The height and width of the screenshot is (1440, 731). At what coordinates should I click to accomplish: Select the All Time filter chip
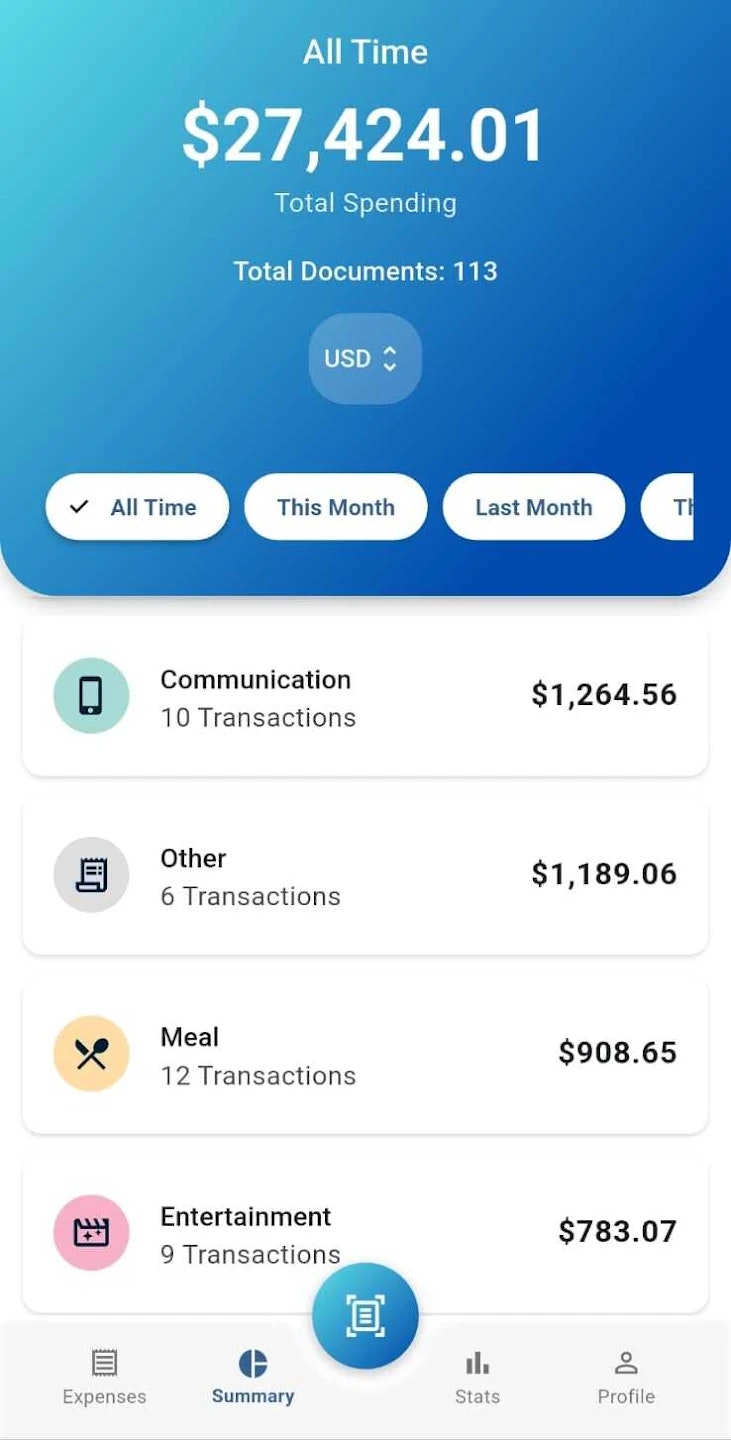pyautogui.click(x=137, y=507)
